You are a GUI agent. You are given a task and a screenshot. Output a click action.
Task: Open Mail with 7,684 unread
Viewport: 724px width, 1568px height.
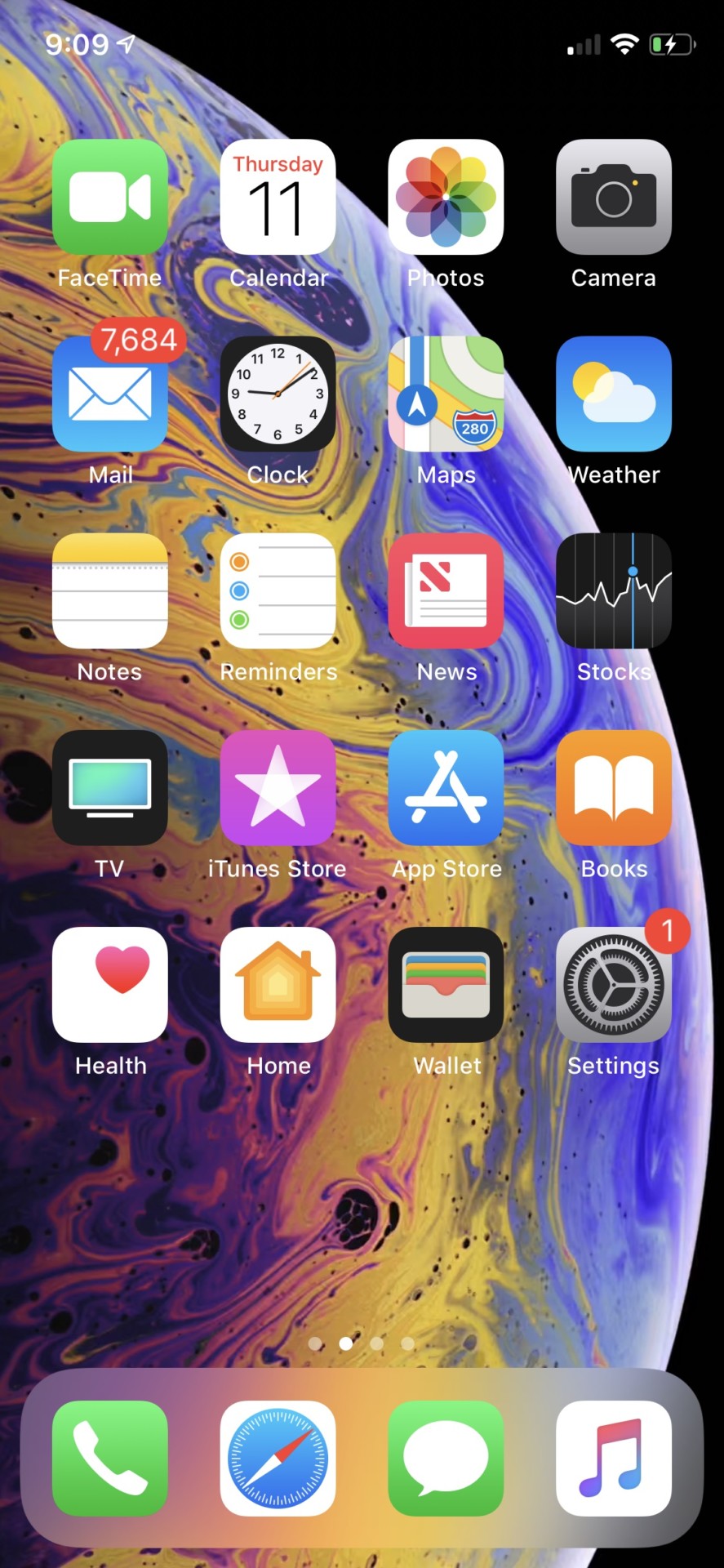110,394
